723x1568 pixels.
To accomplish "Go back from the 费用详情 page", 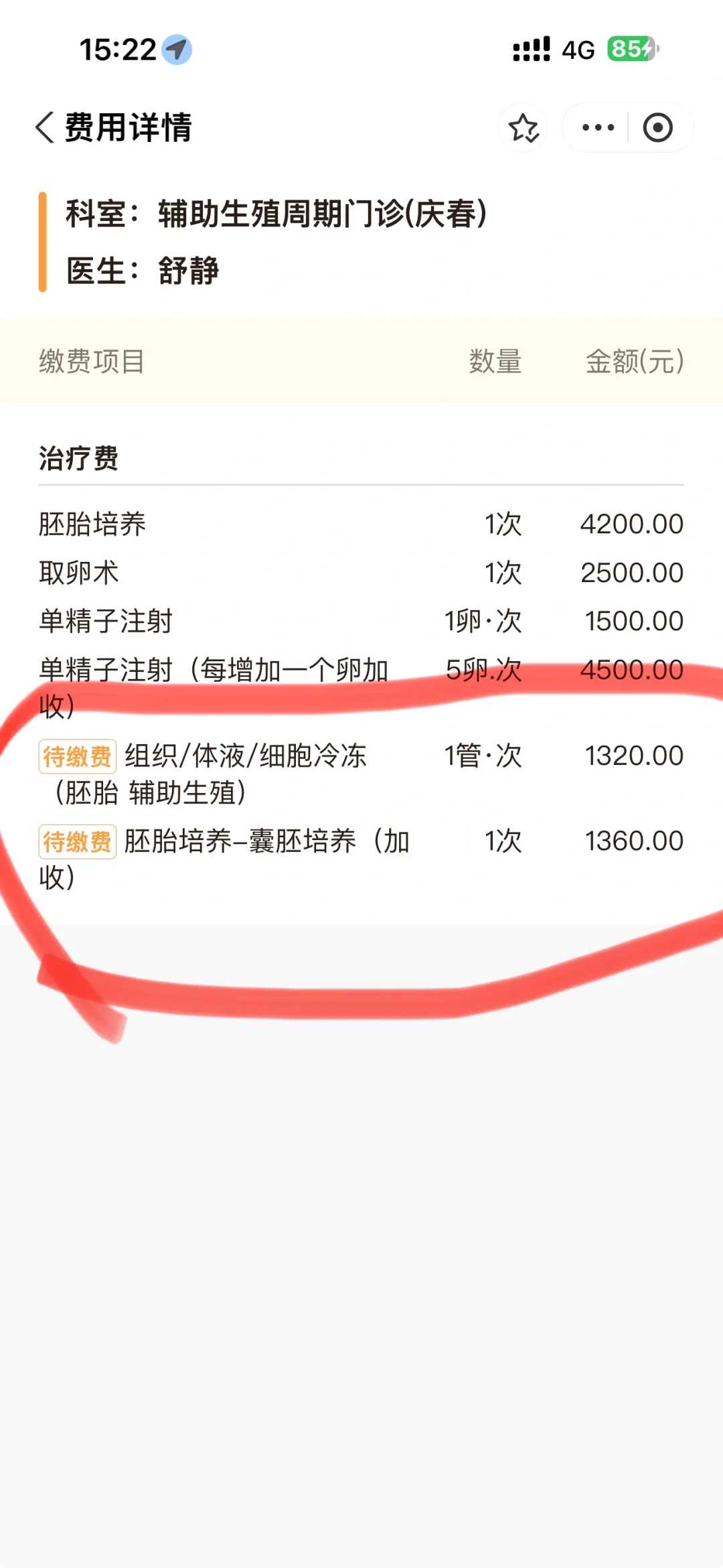I will click(x=45, y=127).
